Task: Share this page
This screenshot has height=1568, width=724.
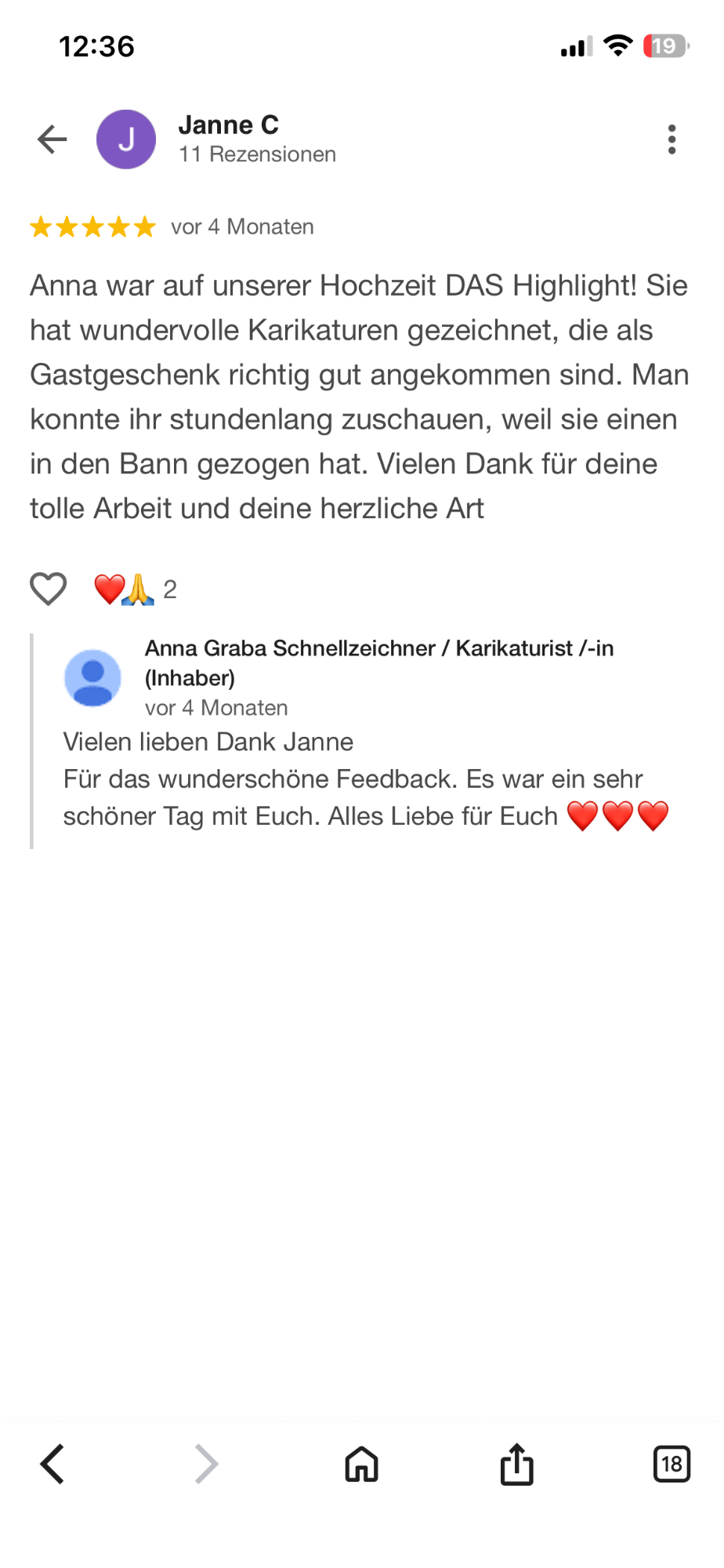Action: (x=516, y=1464)
